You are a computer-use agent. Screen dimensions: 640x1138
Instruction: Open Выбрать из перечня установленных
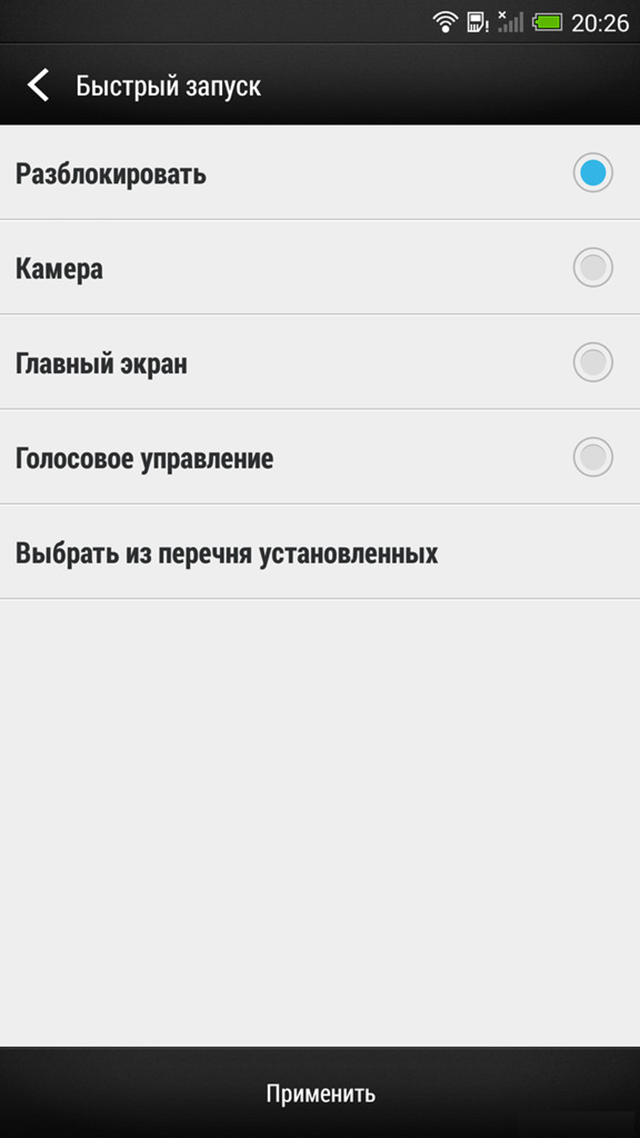click(320, 552)
